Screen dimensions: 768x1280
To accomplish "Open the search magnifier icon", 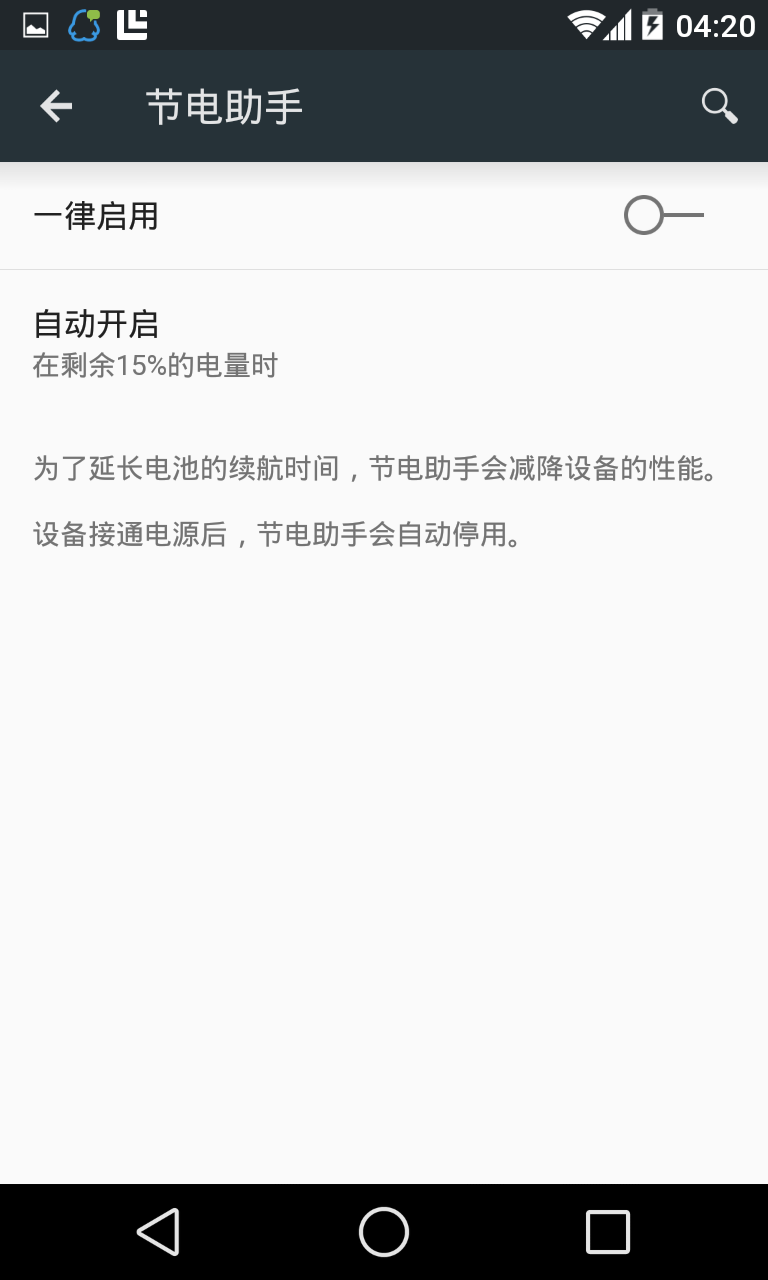I will [x=719, y=106].
